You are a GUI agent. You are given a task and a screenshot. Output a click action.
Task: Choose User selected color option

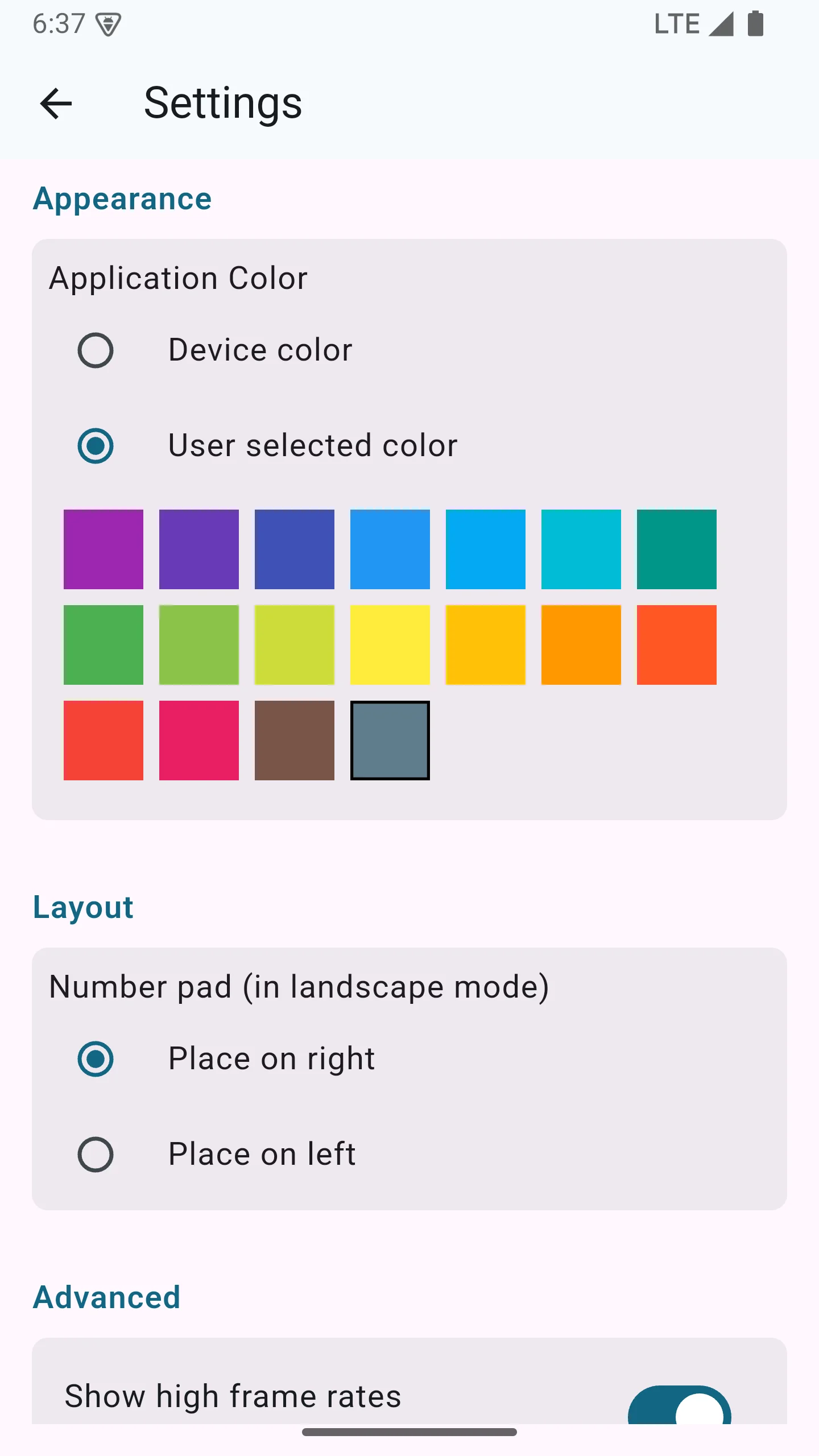click(x=96, y=445)
